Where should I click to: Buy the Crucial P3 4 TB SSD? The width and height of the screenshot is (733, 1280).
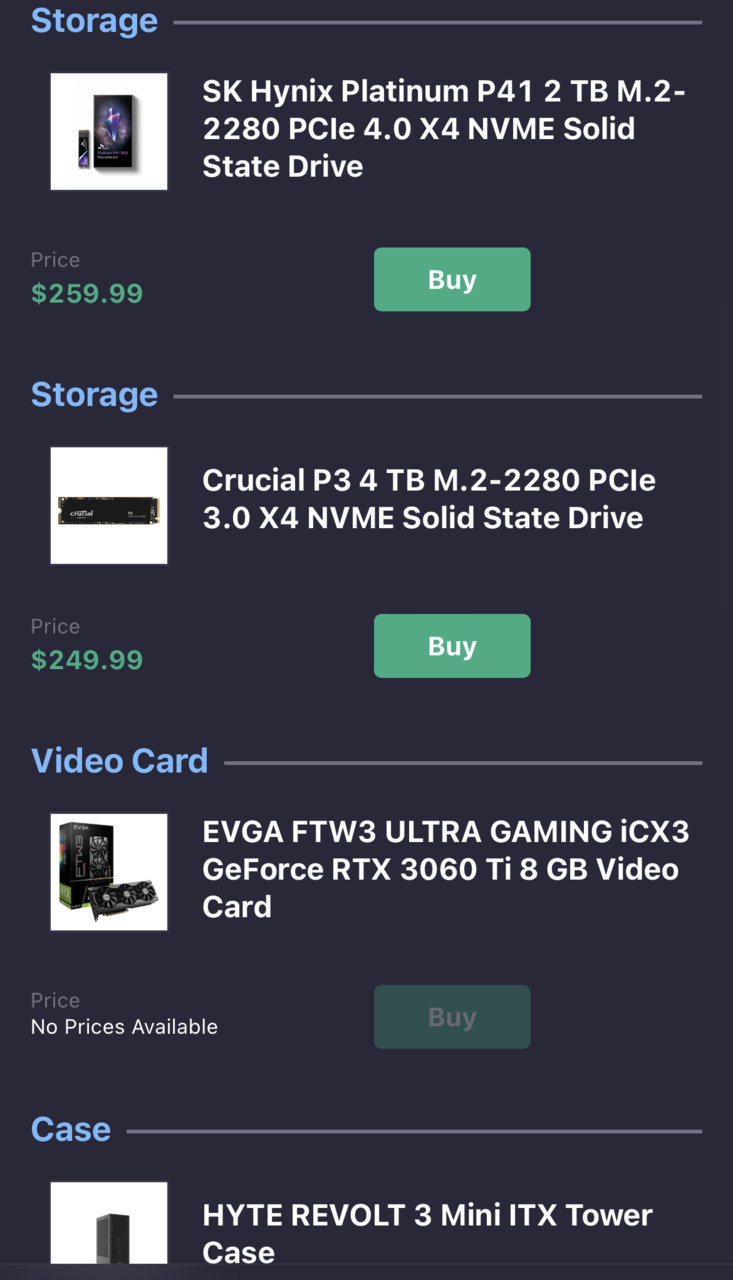pyautogui.click(x=452, y=646)
